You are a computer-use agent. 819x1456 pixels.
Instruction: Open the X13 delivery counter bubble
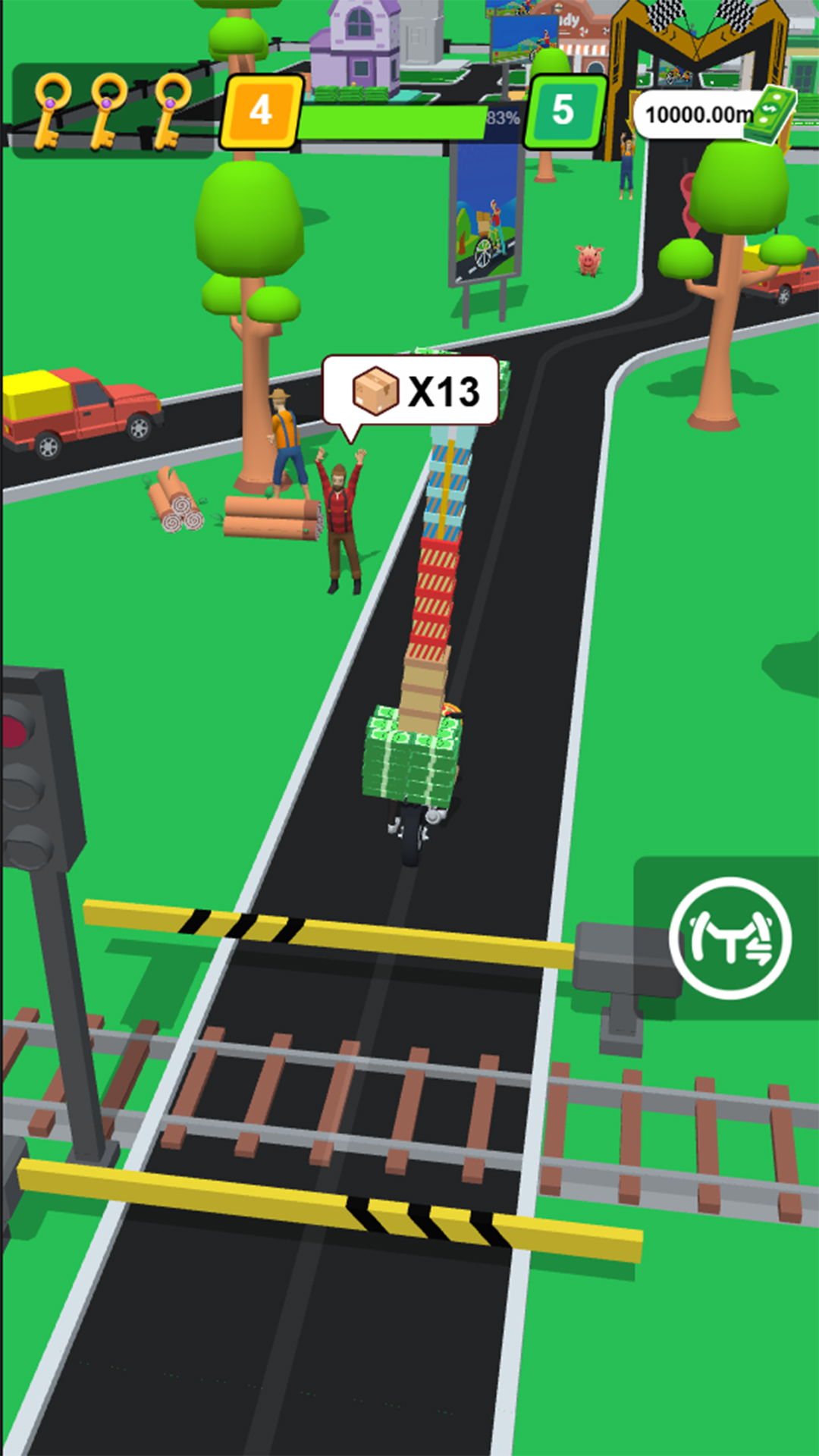[x=413, y=390]
